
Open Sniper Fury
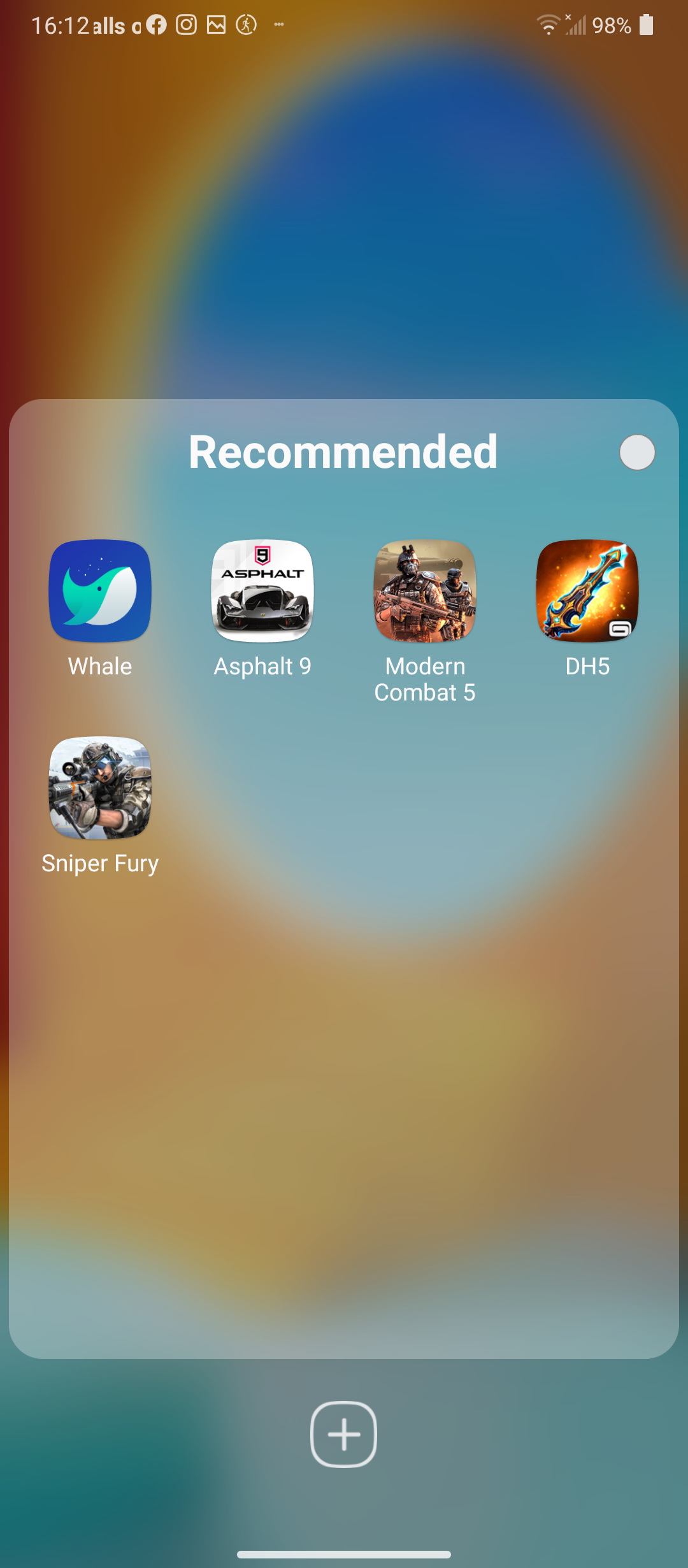[100, 788]
